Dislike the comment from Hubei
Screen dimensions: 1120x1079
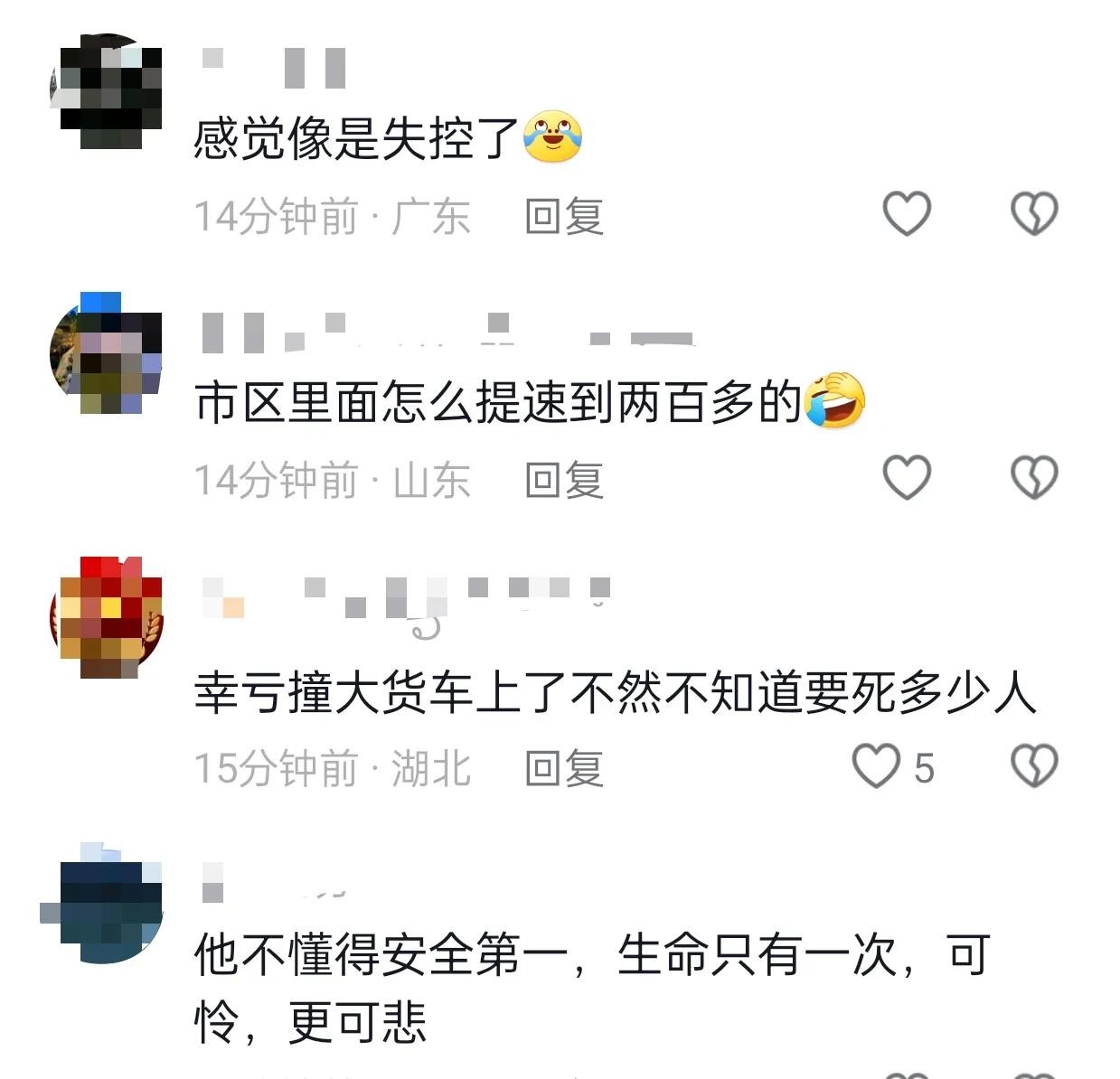point(1033,766)
